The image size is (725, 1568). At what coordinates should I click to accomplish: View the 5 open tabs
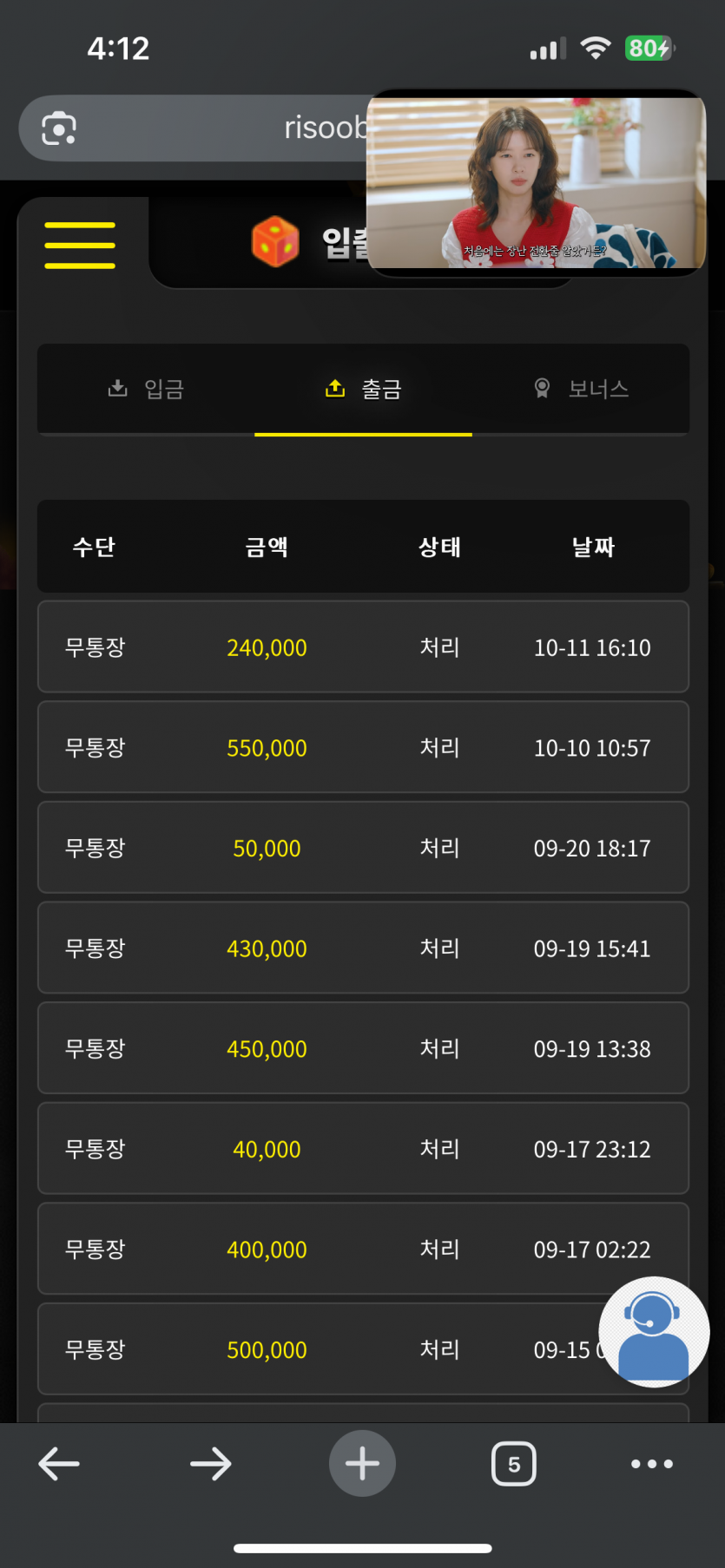(x=514, y=1464)
